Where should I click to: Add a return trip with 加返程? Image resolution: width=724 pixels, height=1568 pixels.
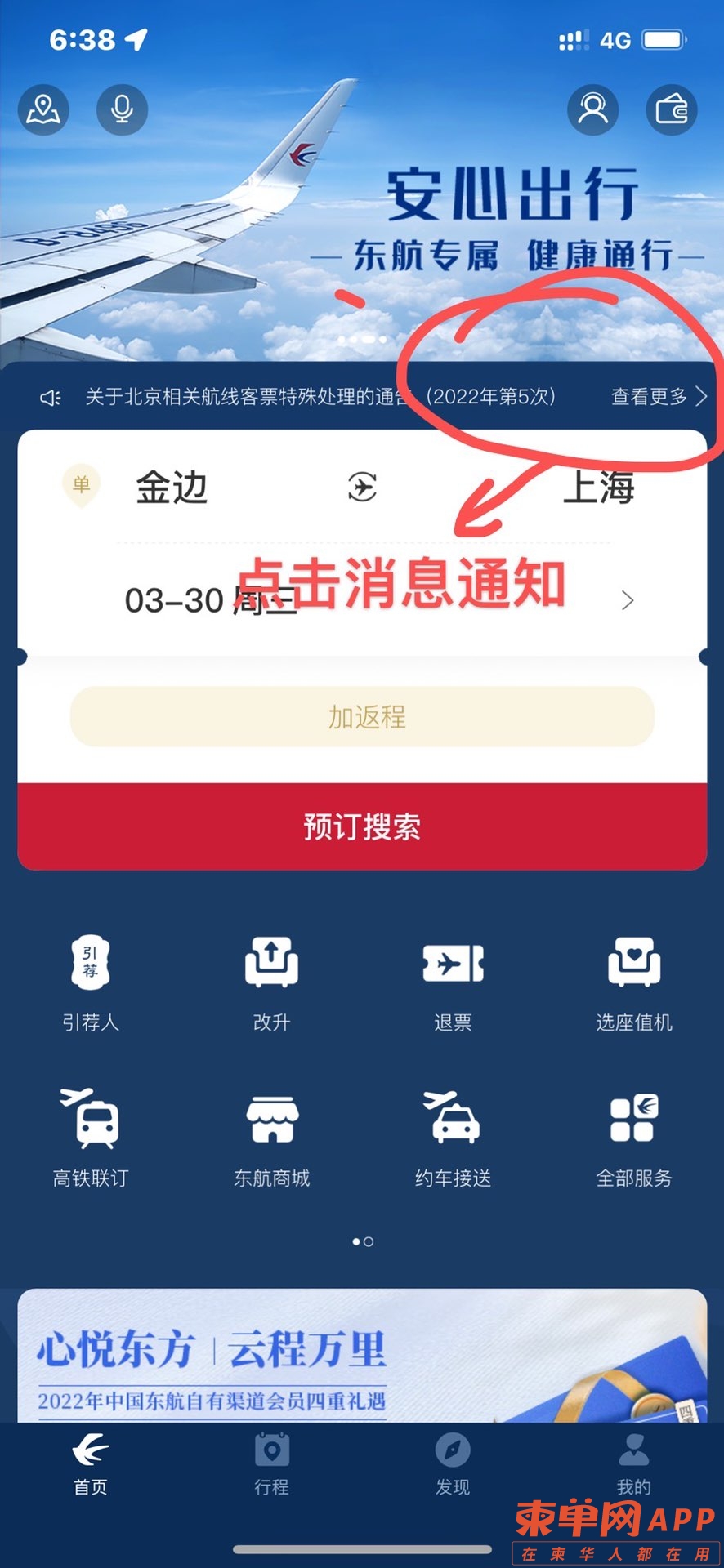click(362, 717)
